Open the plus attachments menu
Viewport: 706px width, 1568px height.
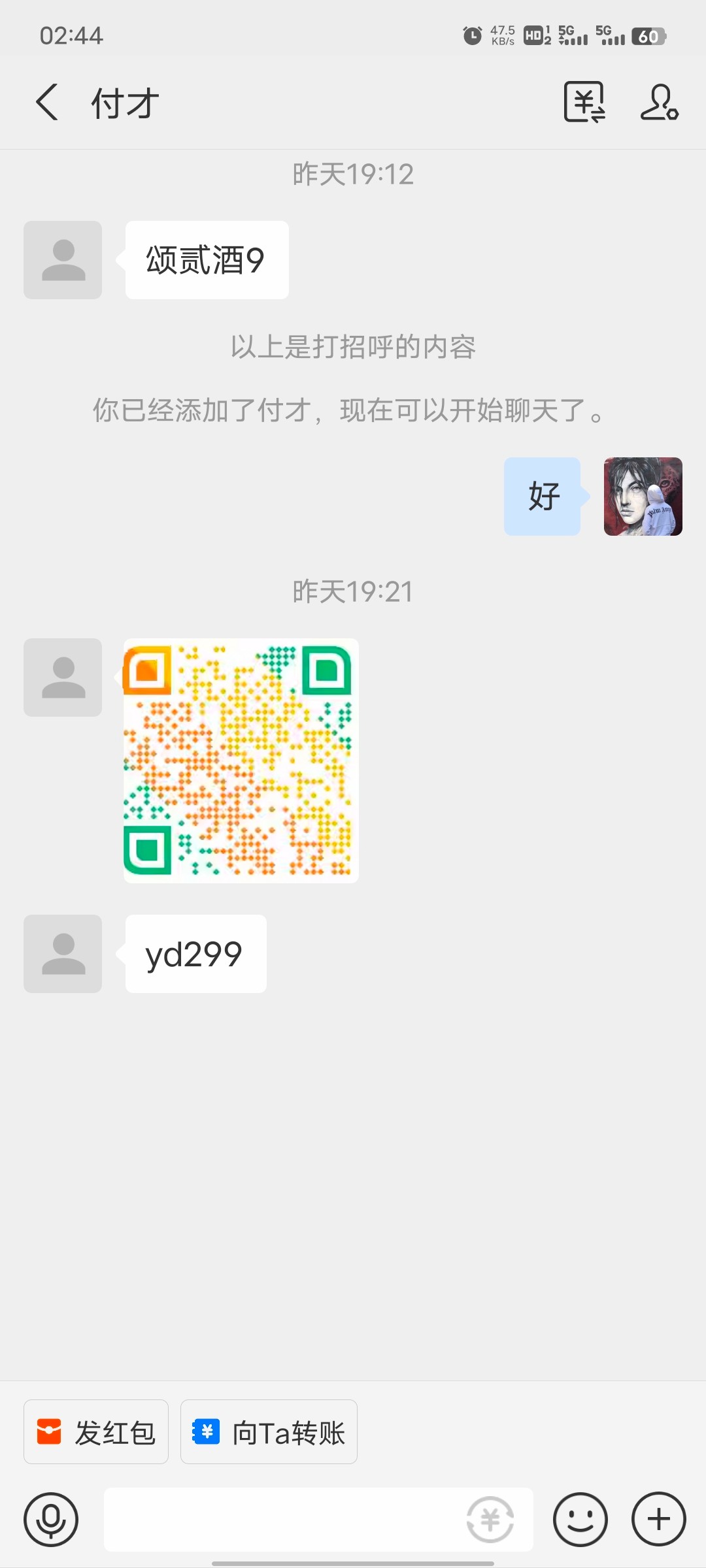(658, 1520)
